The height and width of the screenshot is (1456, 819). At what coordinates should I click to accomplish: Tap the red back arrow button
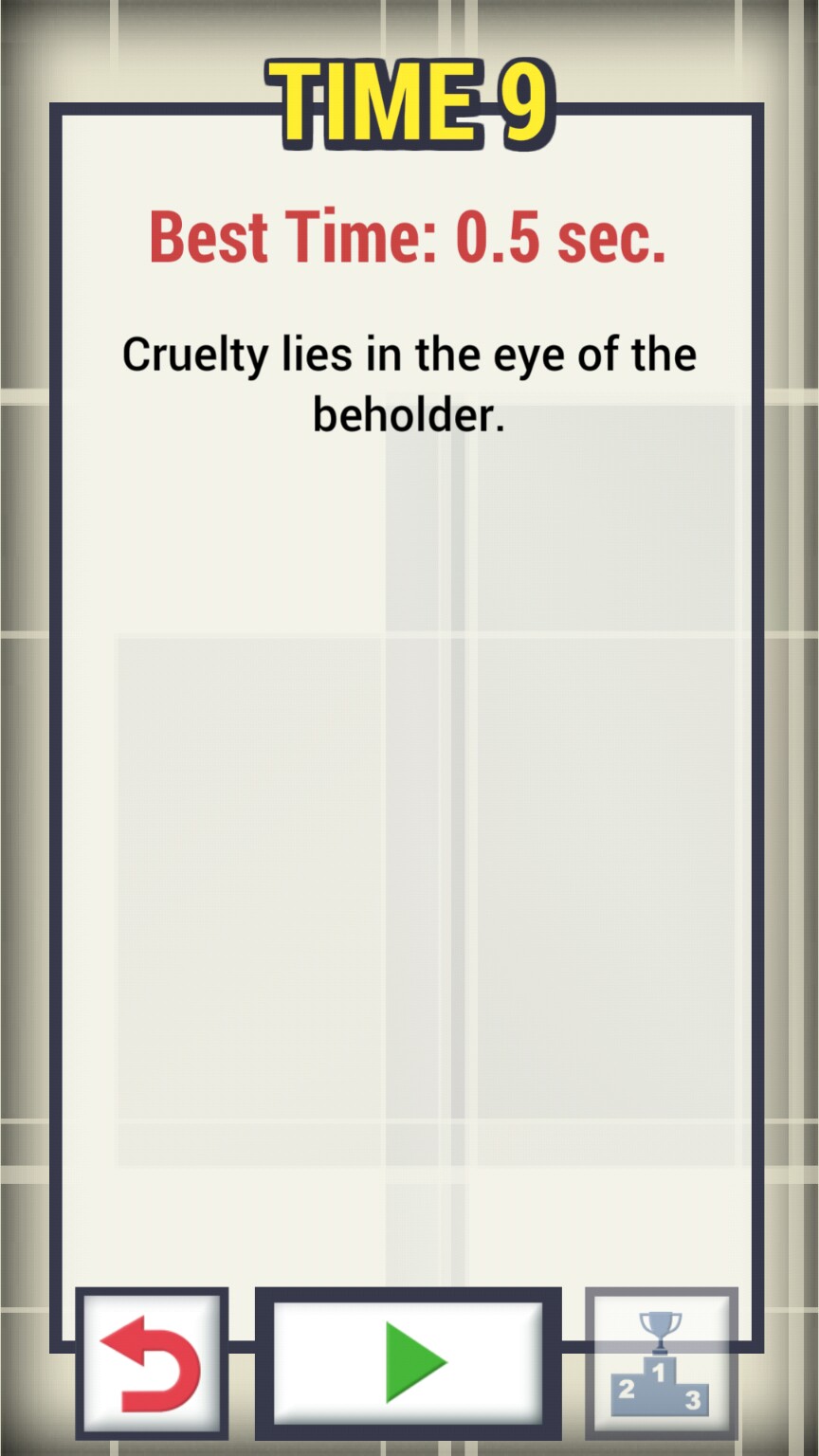(152, 1364)
